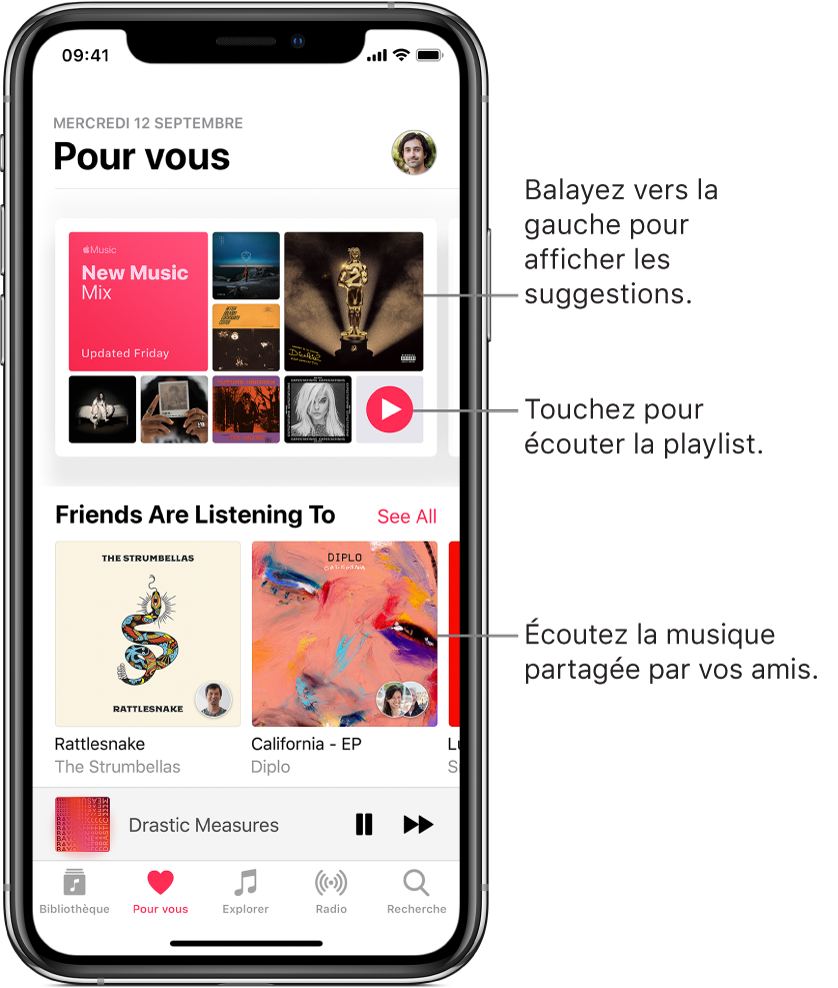Screen dimensions: 838x988
Task: Tap See All next to Friends Are Listening To
Action: click(x=406, y=516)
